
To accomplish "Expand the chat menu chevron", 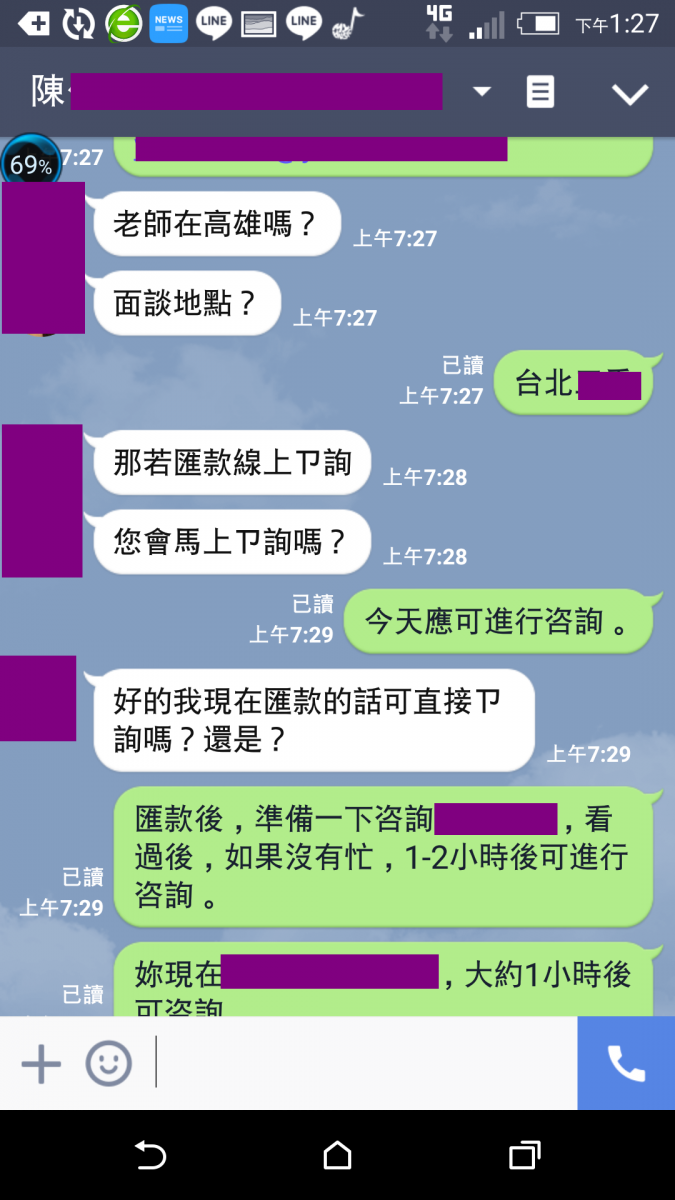I will pos(630,94).
